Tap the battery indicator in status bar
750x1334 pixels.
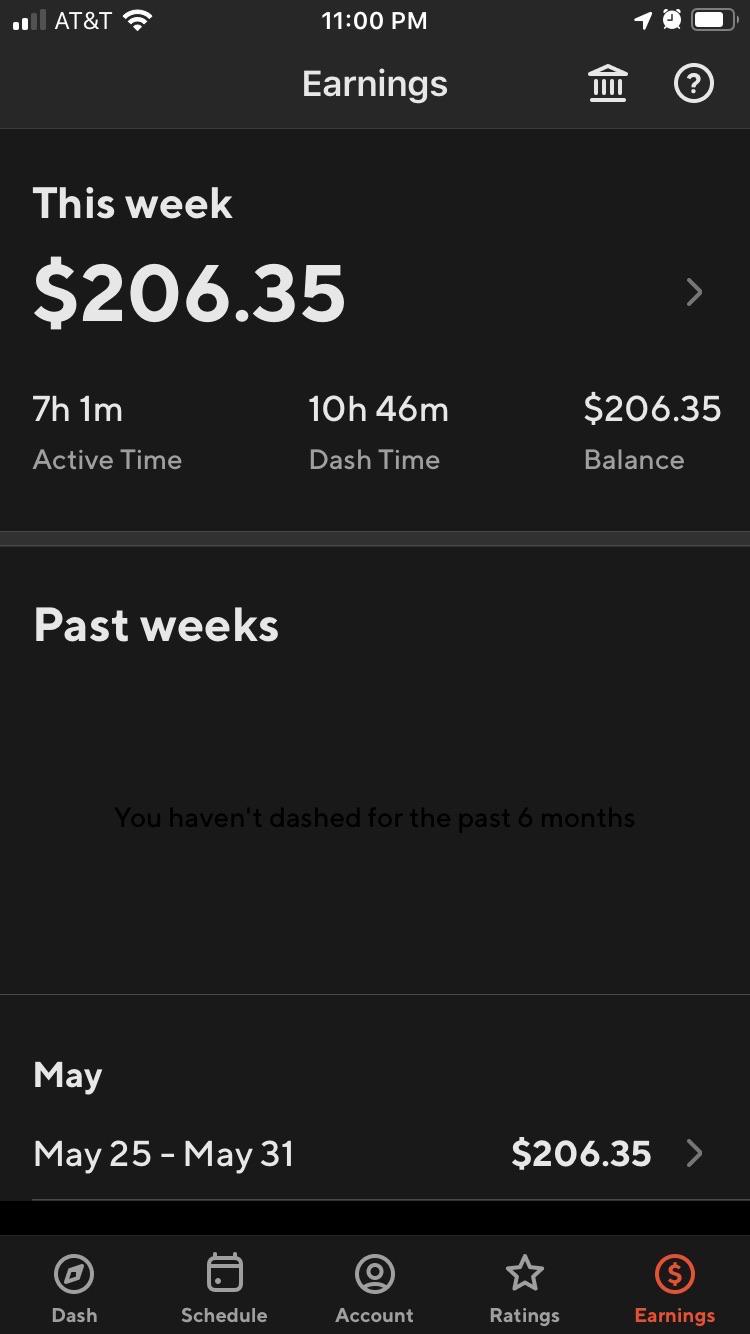(x=713, y=18)
